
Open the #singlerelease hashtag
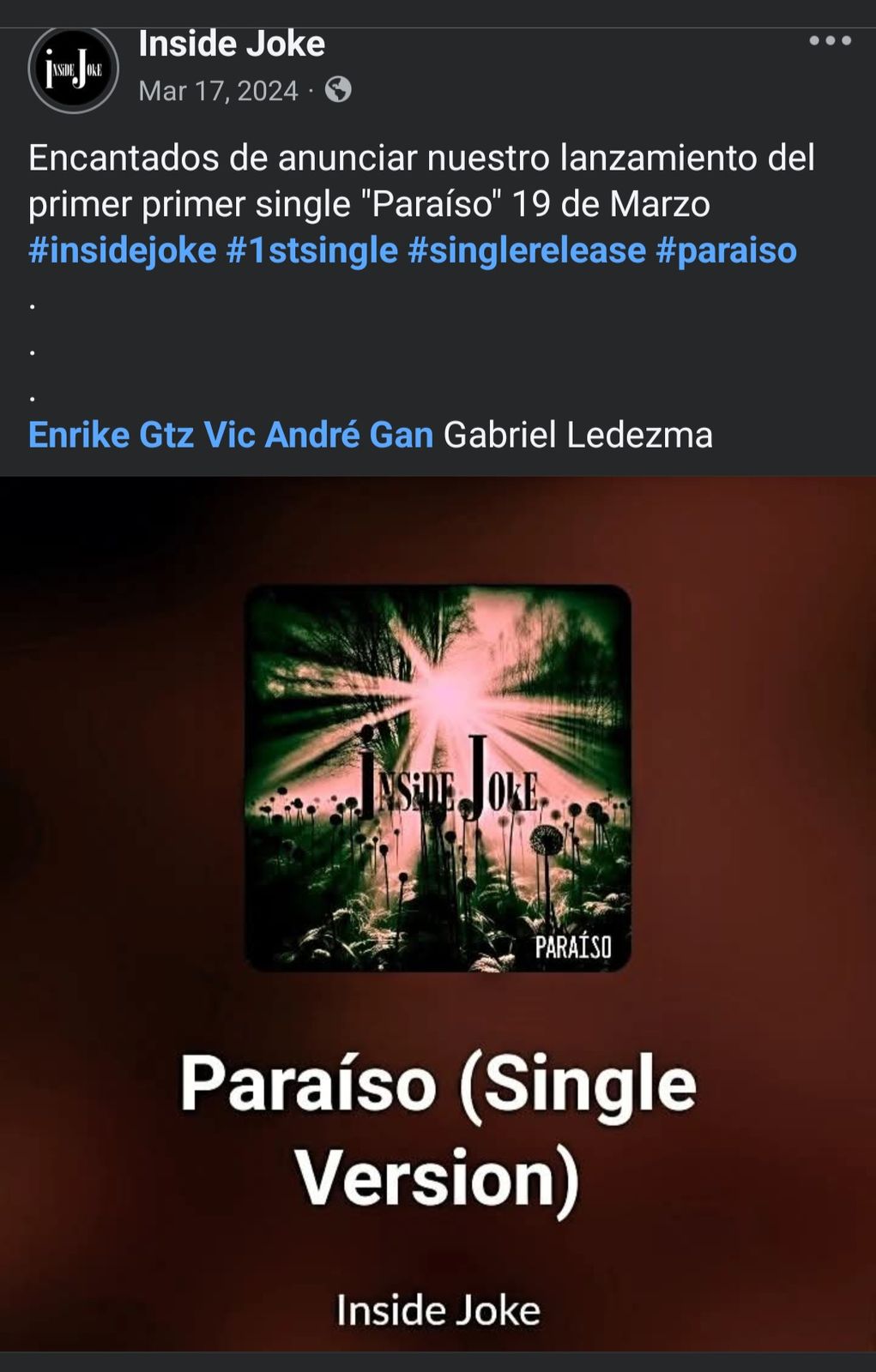click(x=526, y=250)
